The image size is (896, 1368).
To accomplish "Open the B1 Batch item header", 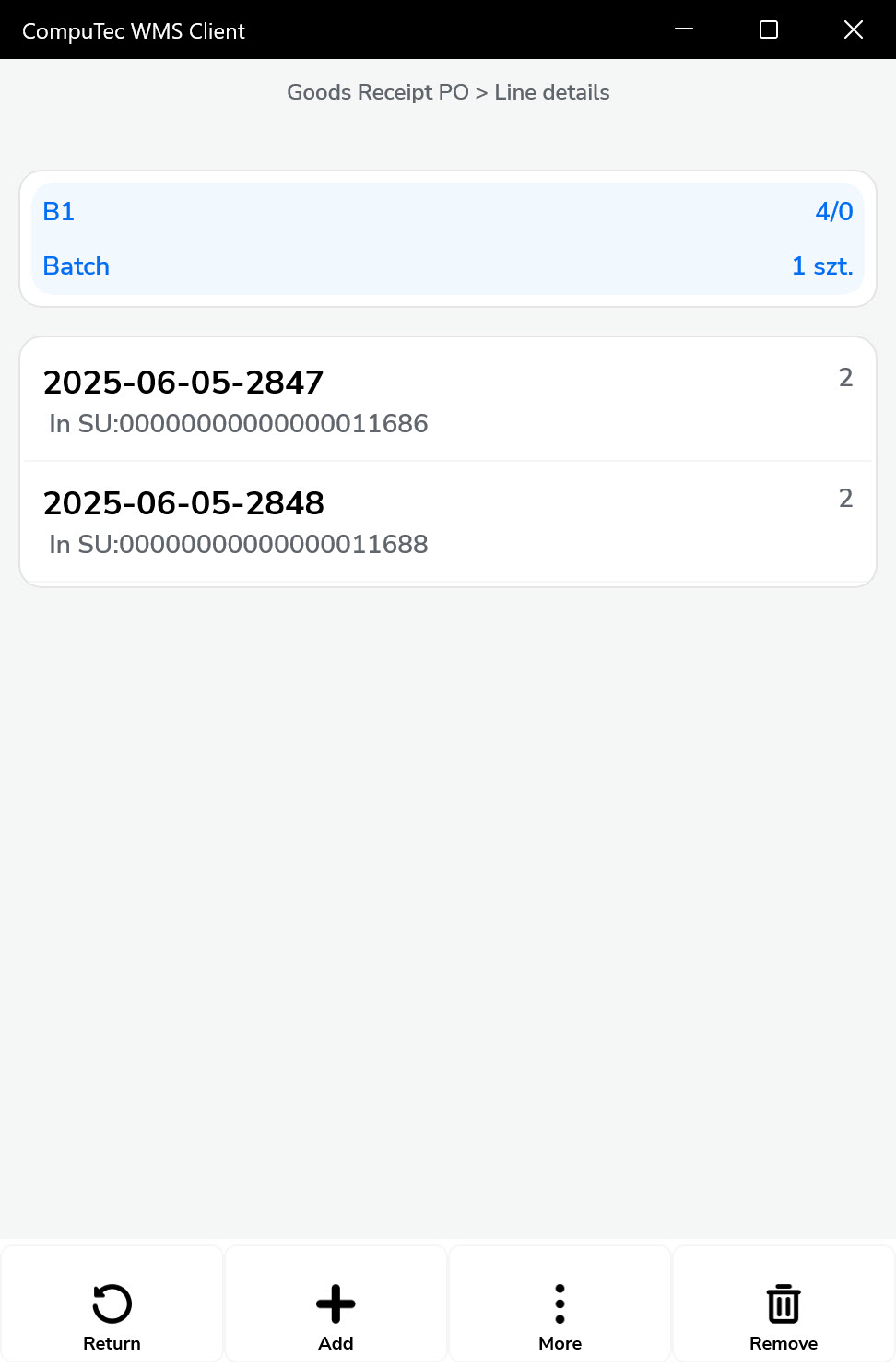I will [x=447, y=239].
